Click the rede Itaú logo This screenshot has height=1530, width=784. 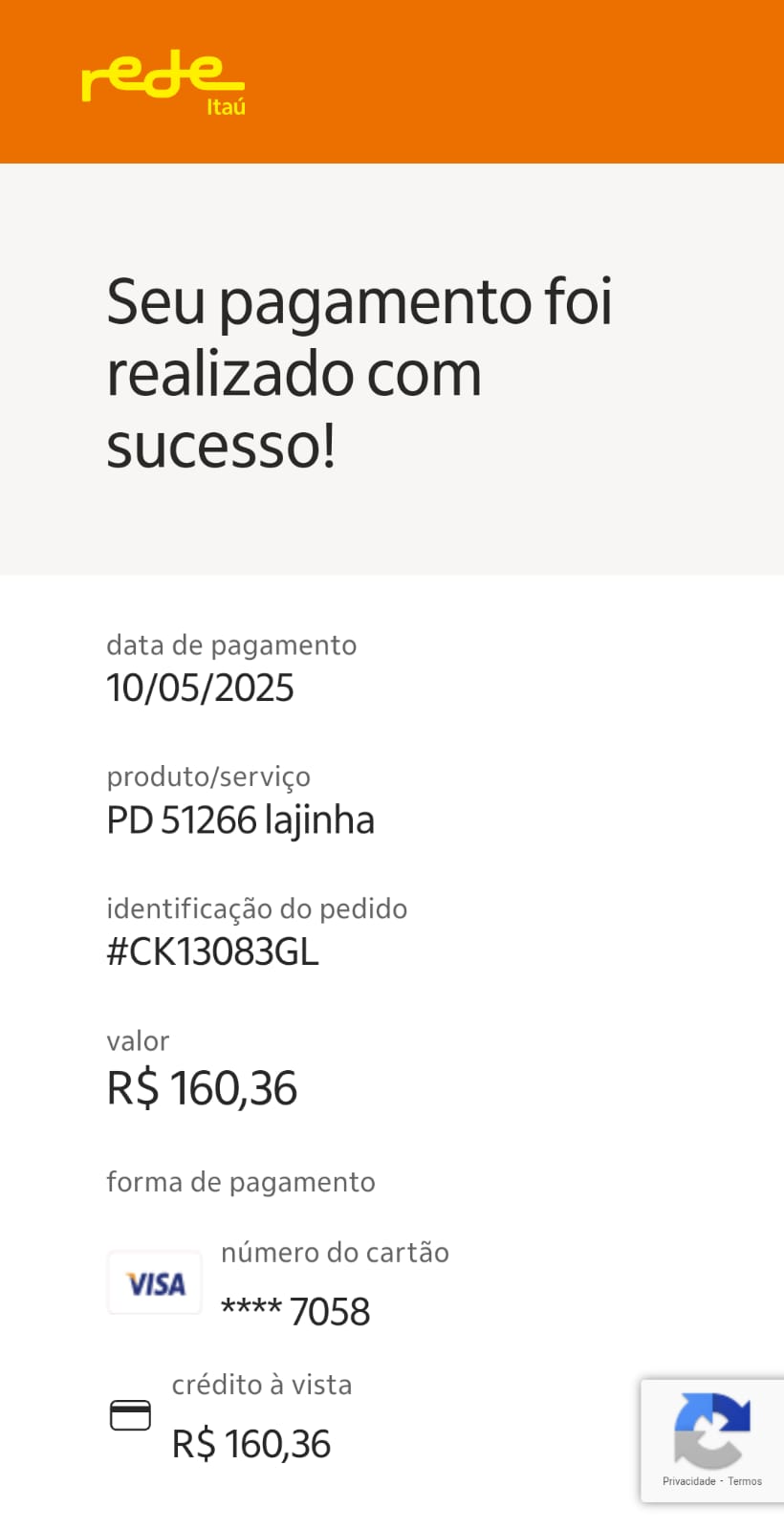[163, 81]
